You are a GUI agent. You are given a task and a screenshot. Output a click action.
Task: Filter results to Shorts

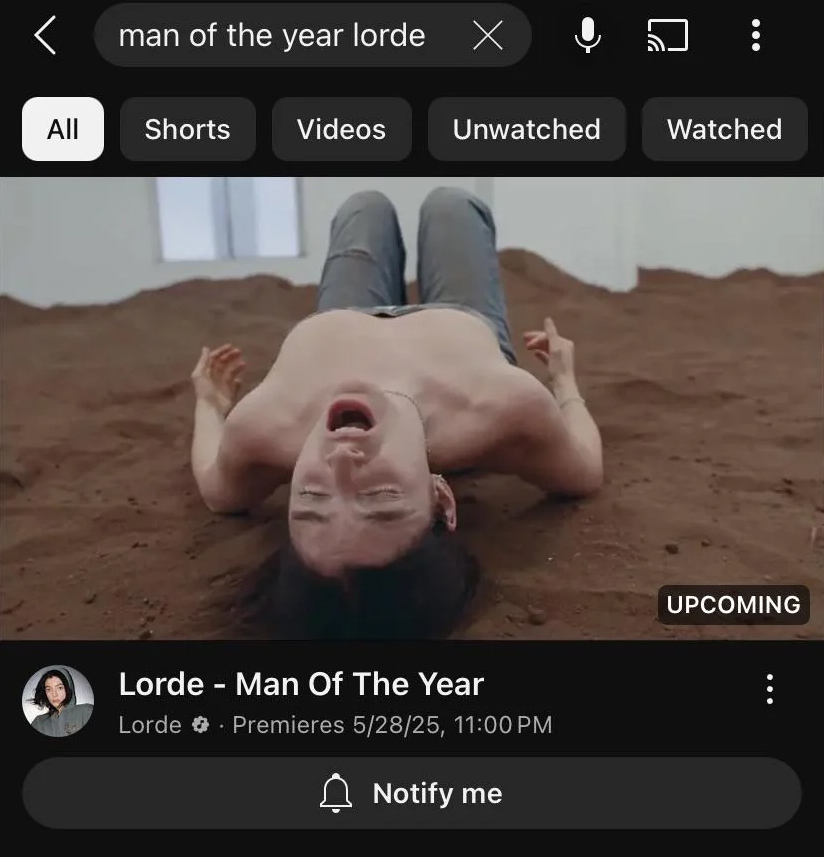coord(187,129)
